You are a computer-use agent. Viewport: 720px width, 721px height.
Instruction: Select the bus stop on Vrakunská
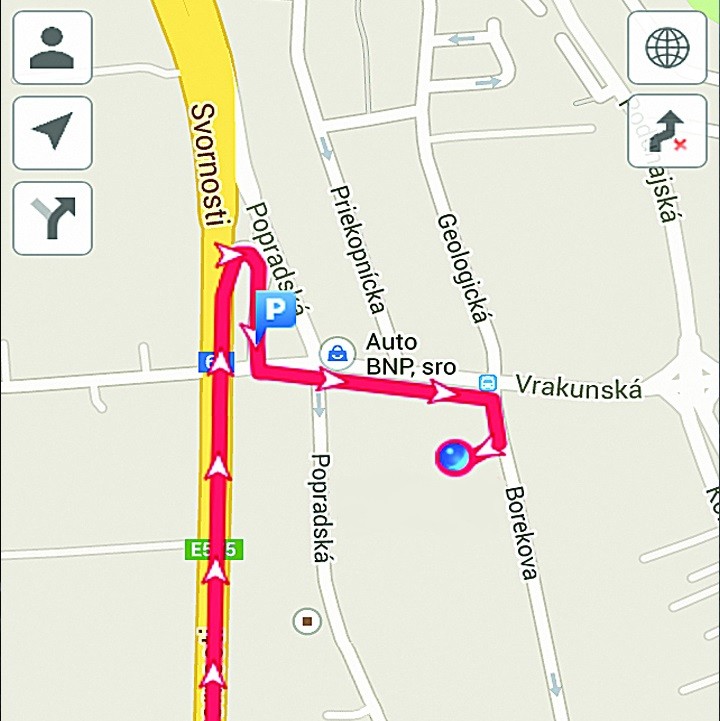click(488, 382)
